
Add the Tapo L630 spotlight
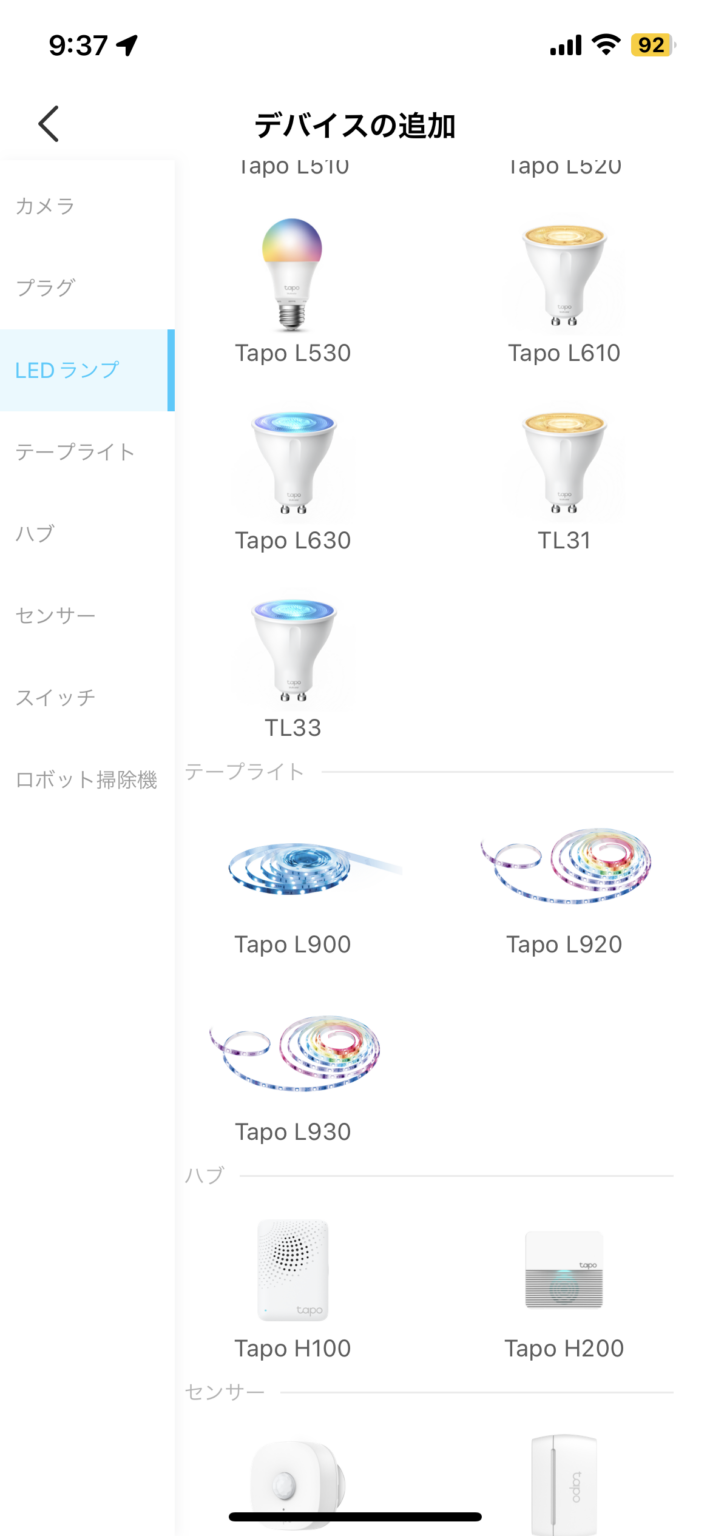[293, 474]
